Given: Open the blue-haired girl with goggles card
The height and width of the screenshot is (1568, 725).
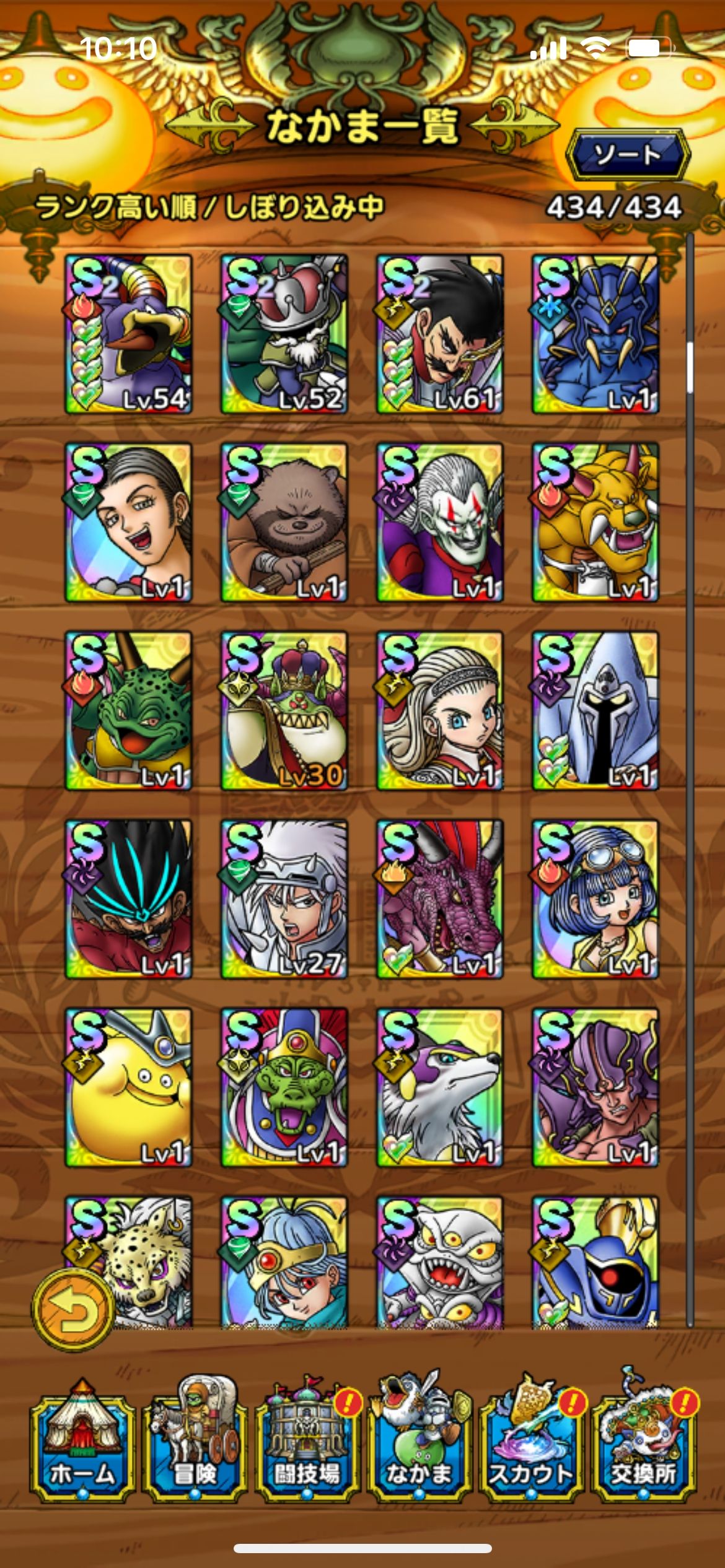Looking at the screenshot, I should pos(595,899).
